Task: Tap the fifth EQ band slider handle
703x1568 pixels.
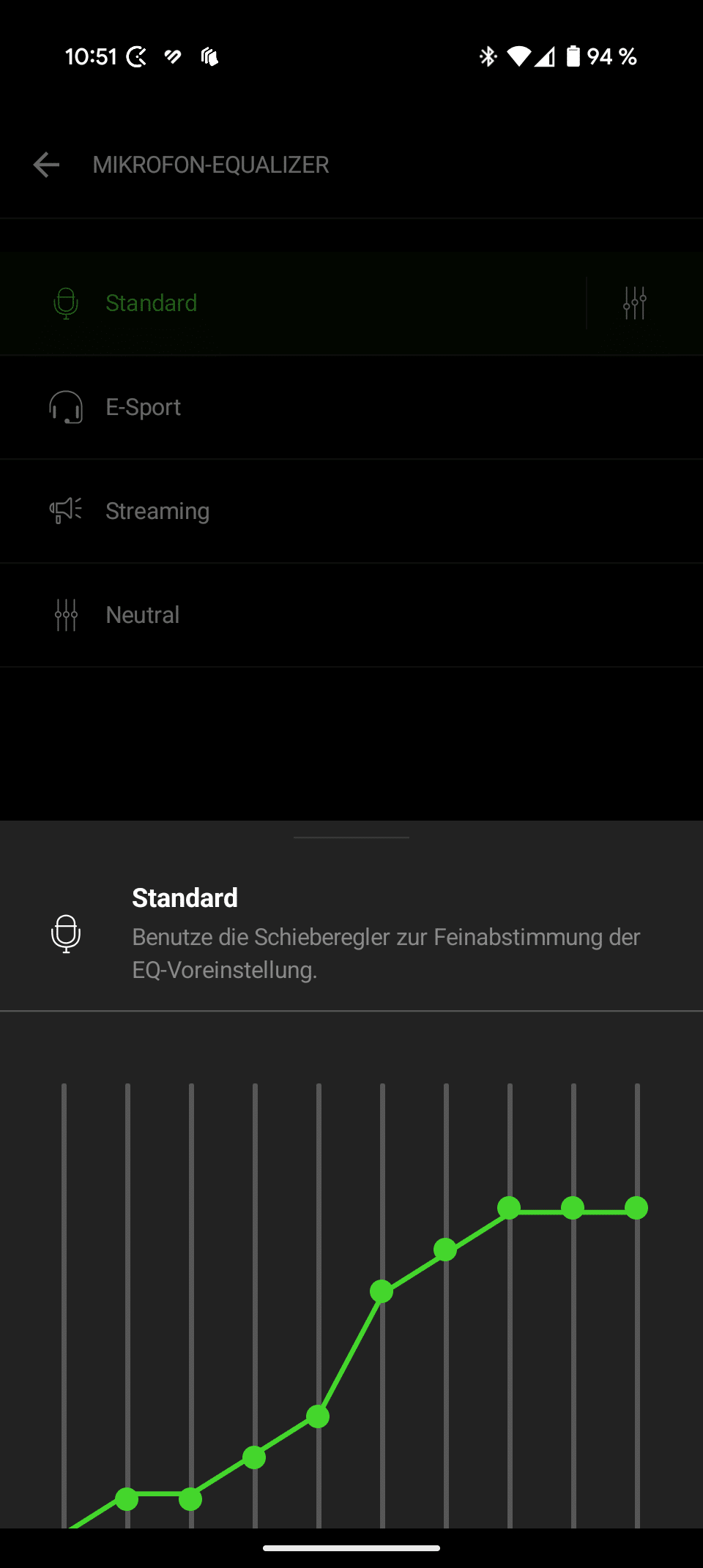Action: pyautogui.click(x=318, y=1416)
